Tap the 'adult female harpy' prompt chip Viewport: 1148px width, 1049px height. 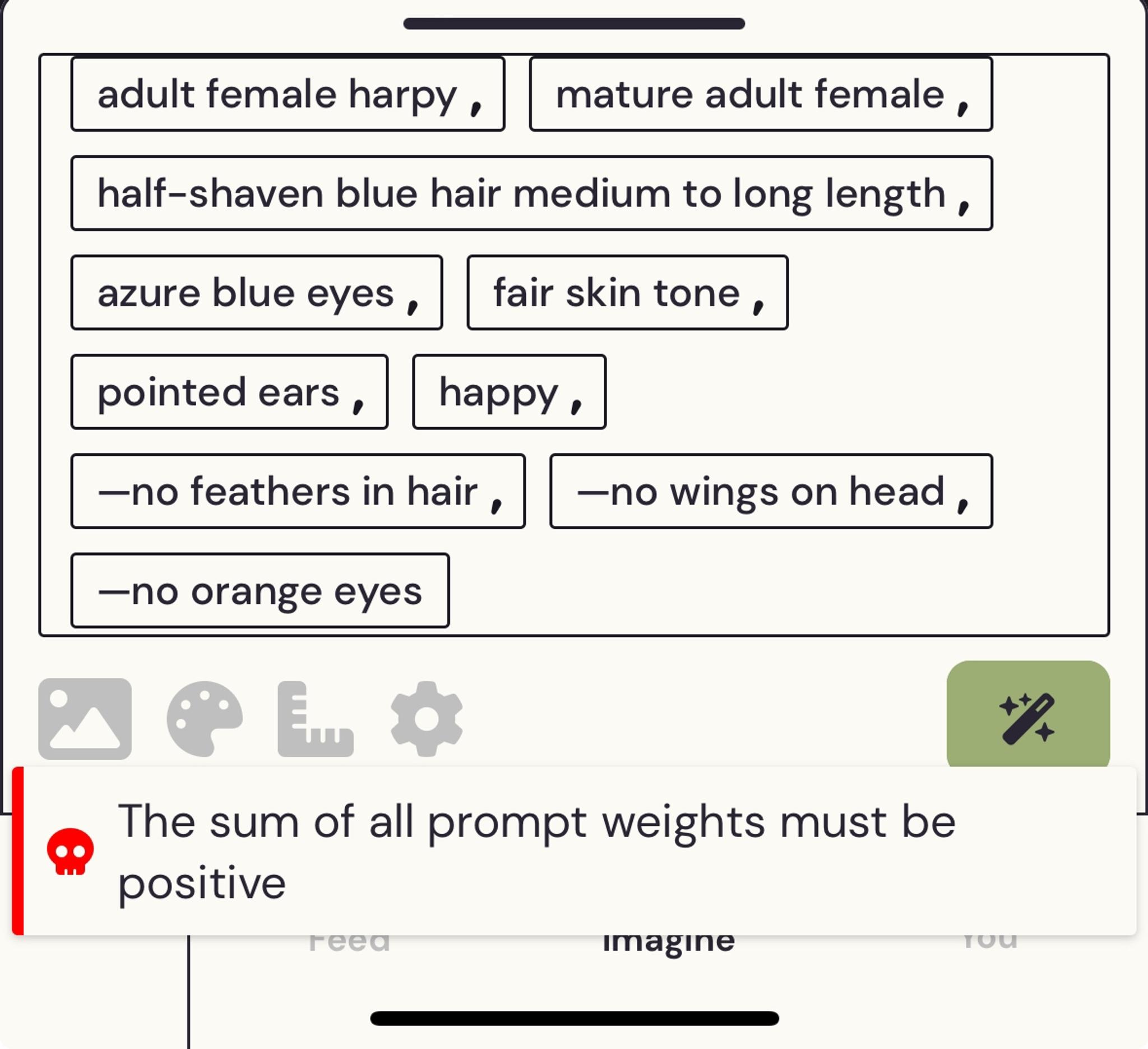[288, 95]
